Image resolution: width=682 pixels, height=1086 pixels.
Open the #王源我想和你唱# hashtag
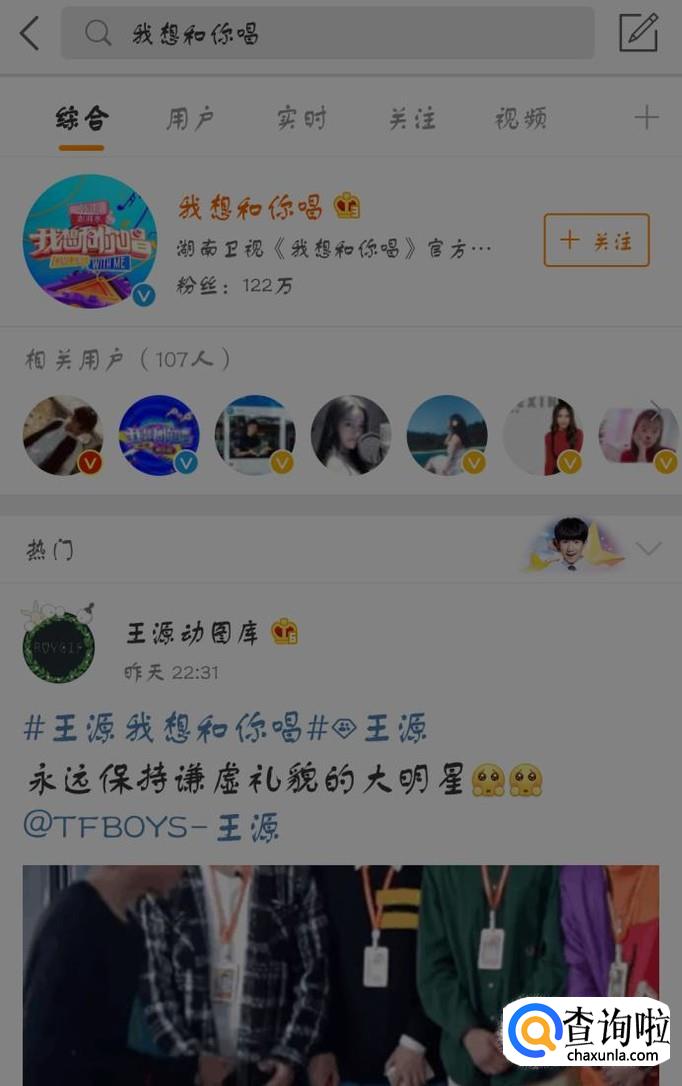tap(163, 729)
